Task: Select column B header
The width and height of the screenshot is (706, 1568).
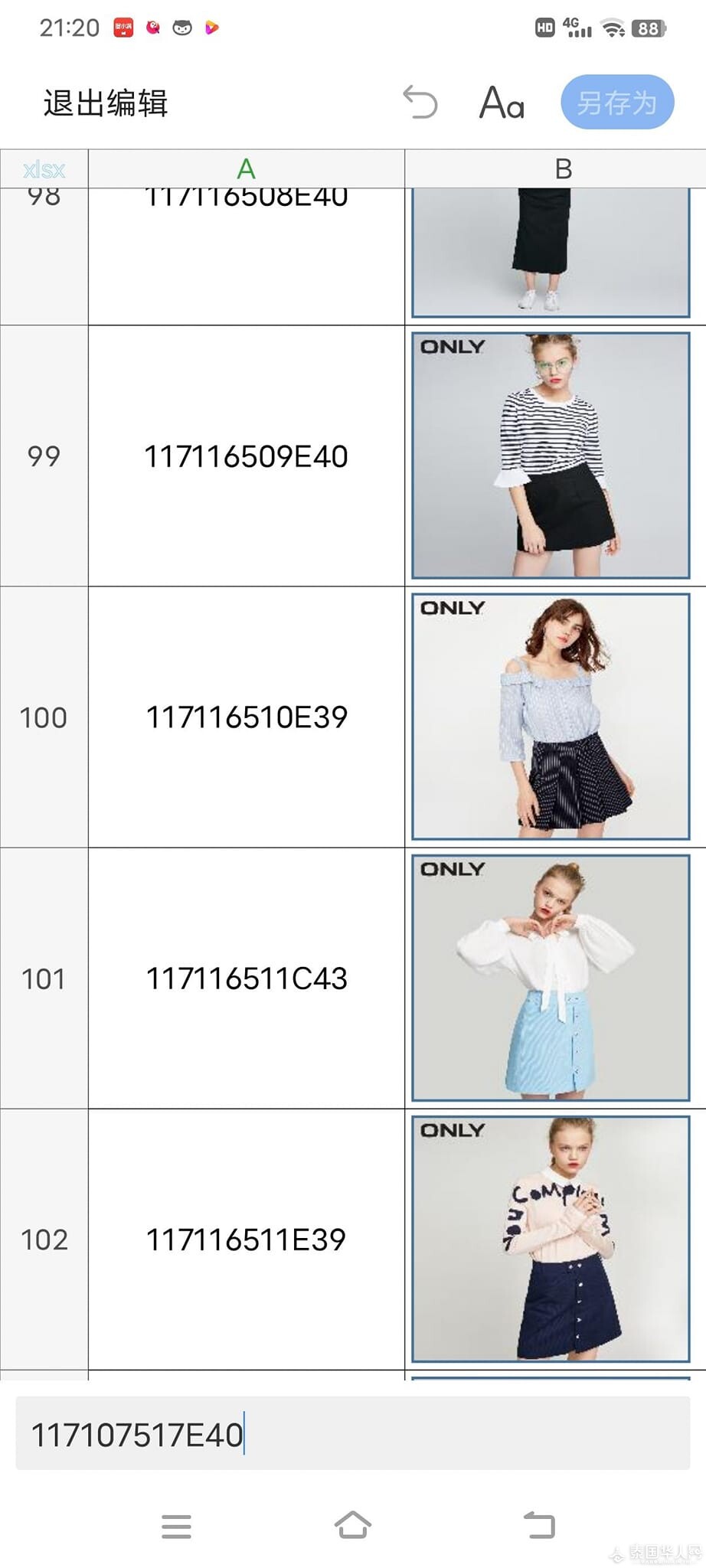Action: (x=563, y=168)
